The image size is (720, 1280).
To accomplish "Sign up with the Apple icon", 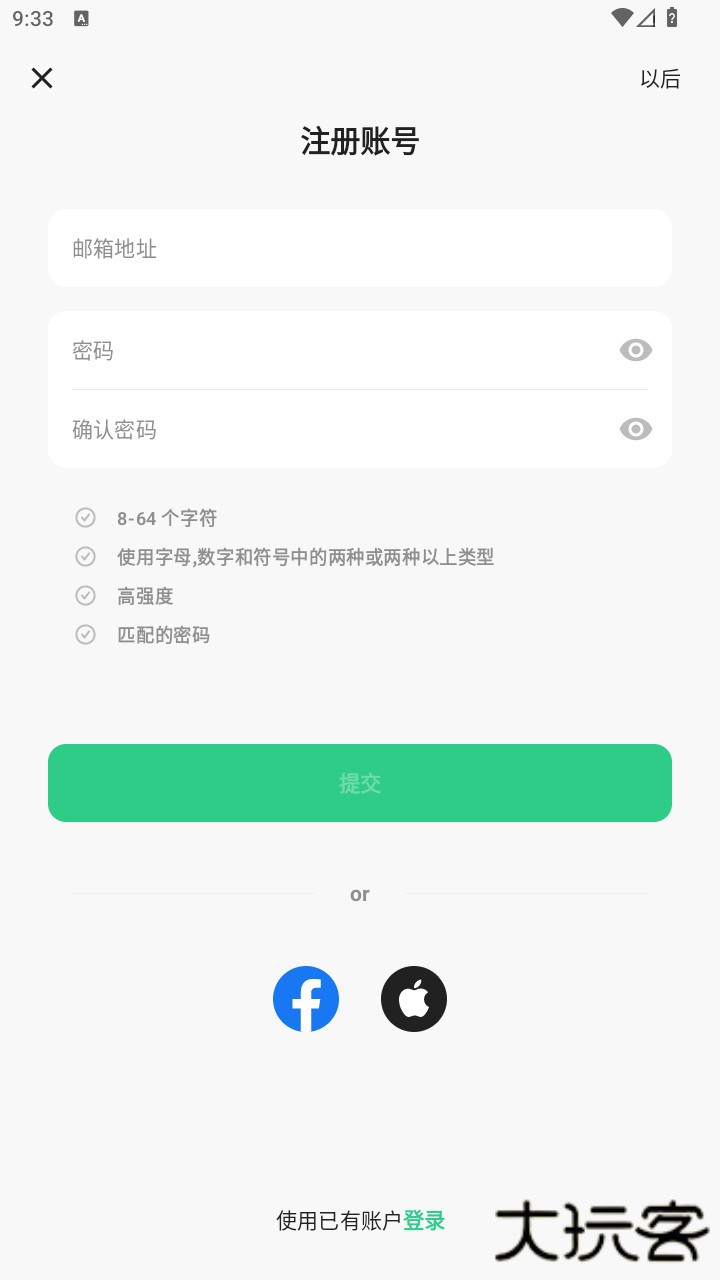I will tap(414, 998).
